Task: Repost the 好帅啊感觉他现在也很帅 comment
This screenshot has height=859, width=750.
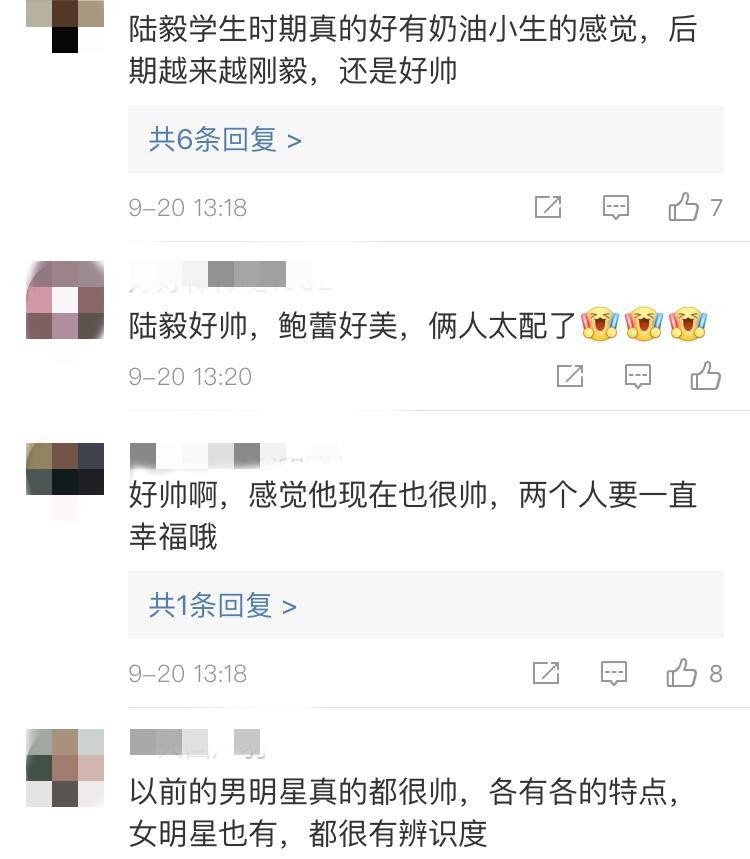Action: click(547, 673)
